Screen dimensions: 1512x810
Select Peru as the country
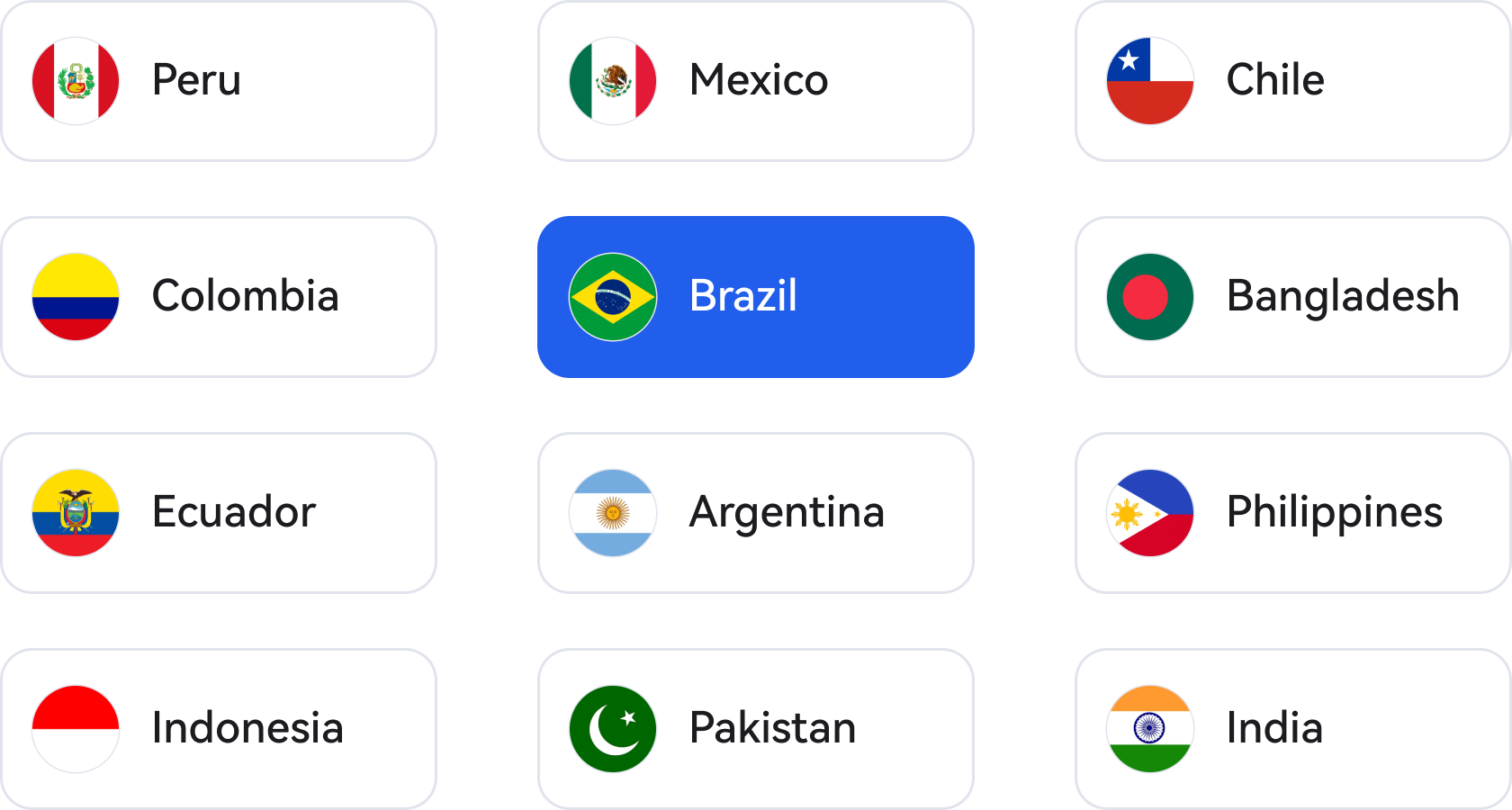(219, 81)
